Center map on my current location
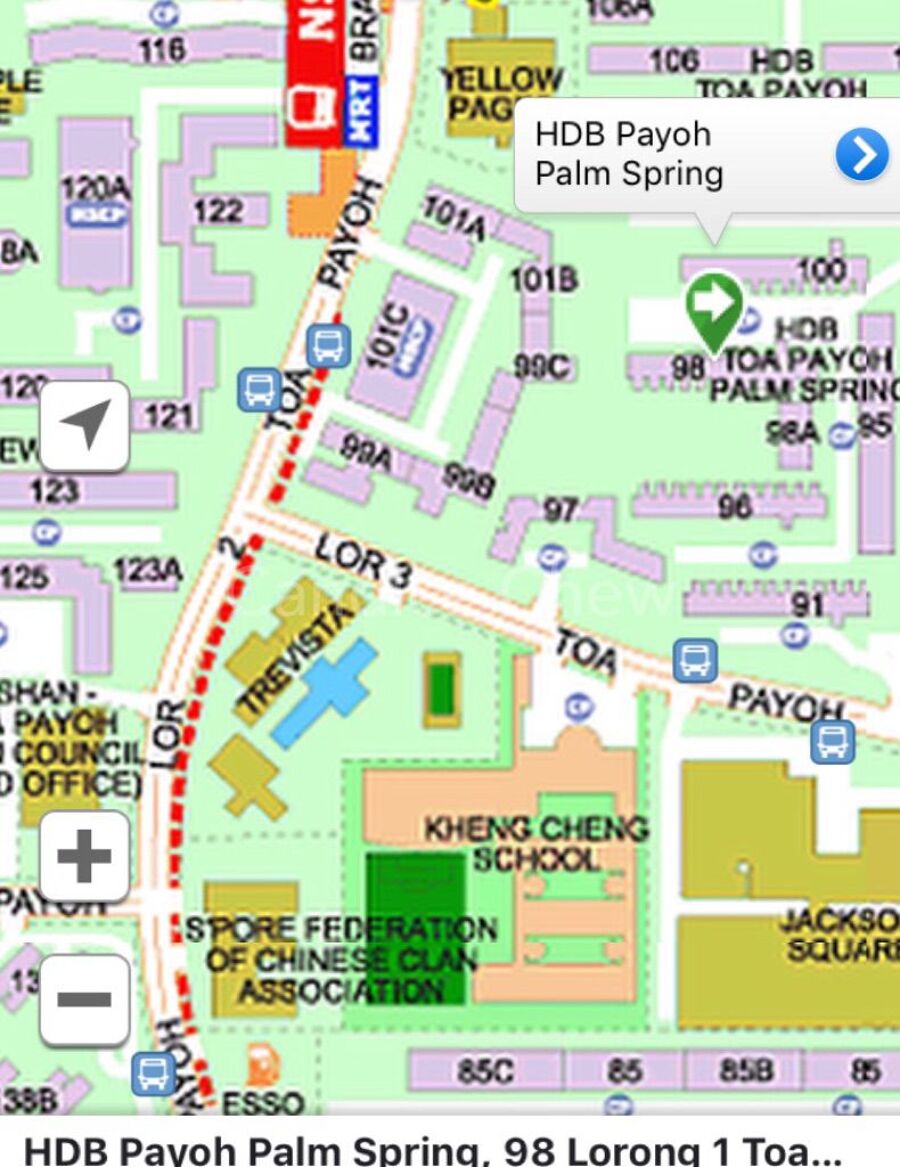Viewport: 900px width, 1167px height. [85, 426]
